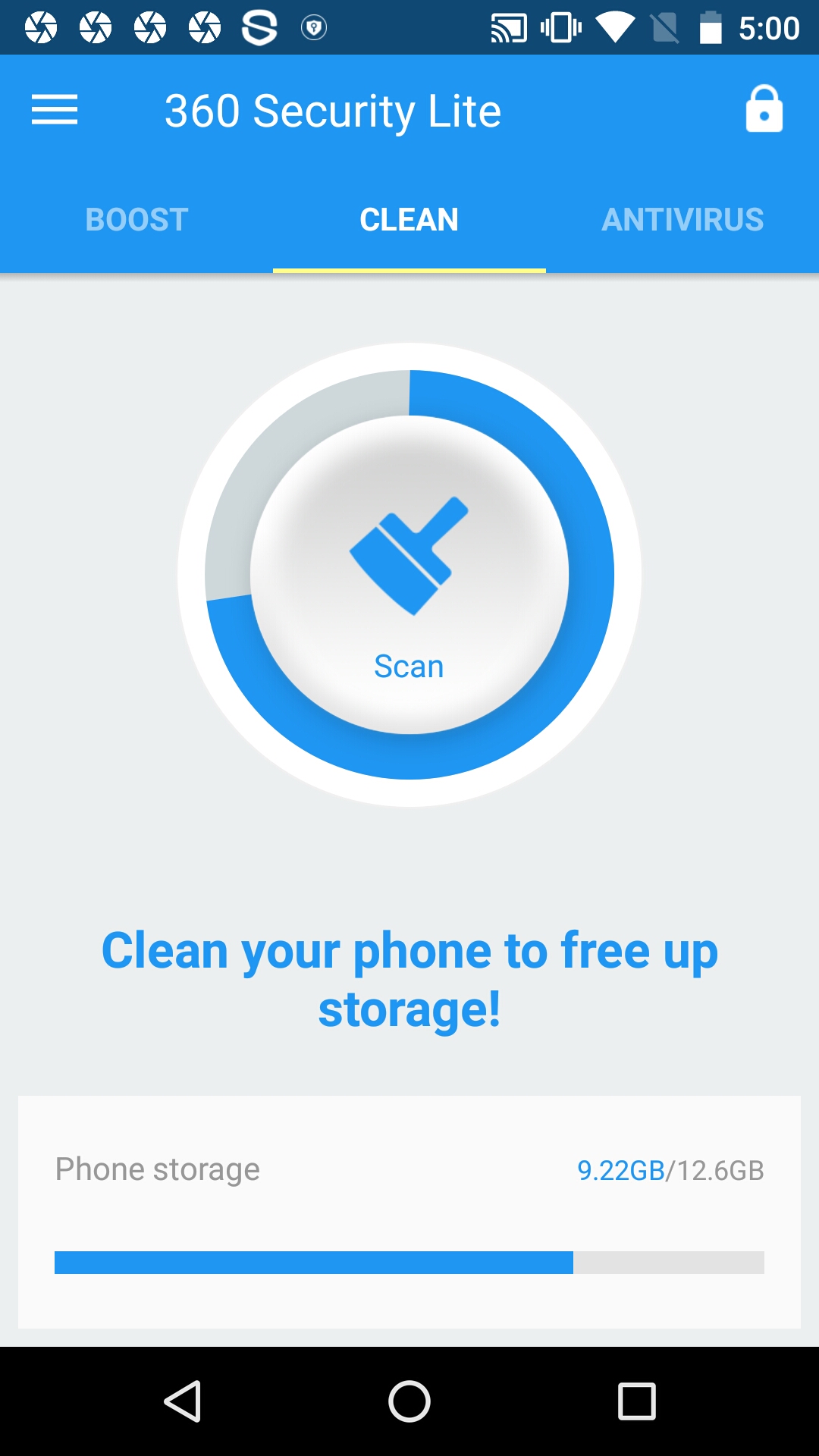Viewport: 819px width, 1456px height.
Task: Open the CLEAN tab
Action: [x=409, y=219]
